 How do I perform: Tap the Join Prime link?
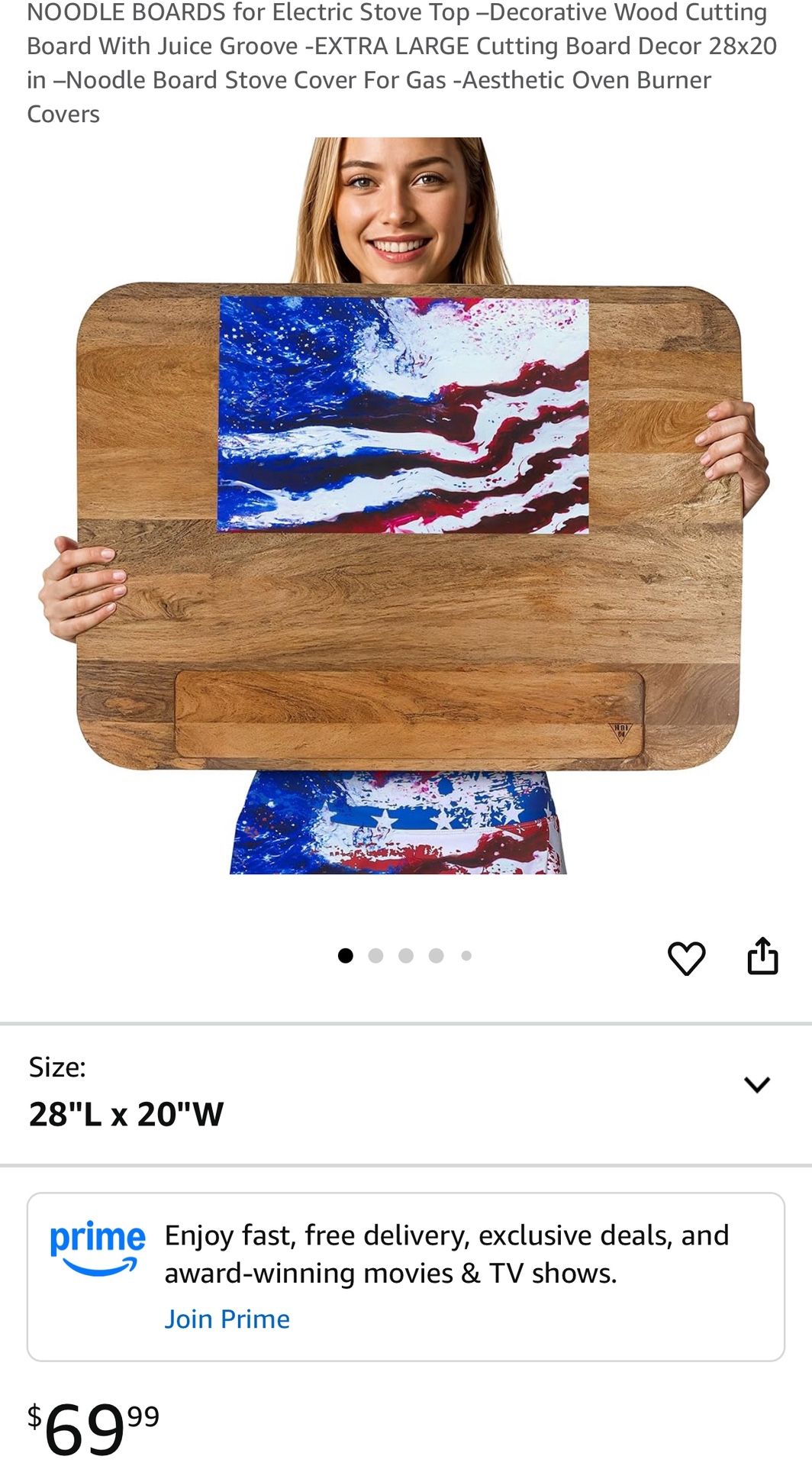[x=227, y=1319]
